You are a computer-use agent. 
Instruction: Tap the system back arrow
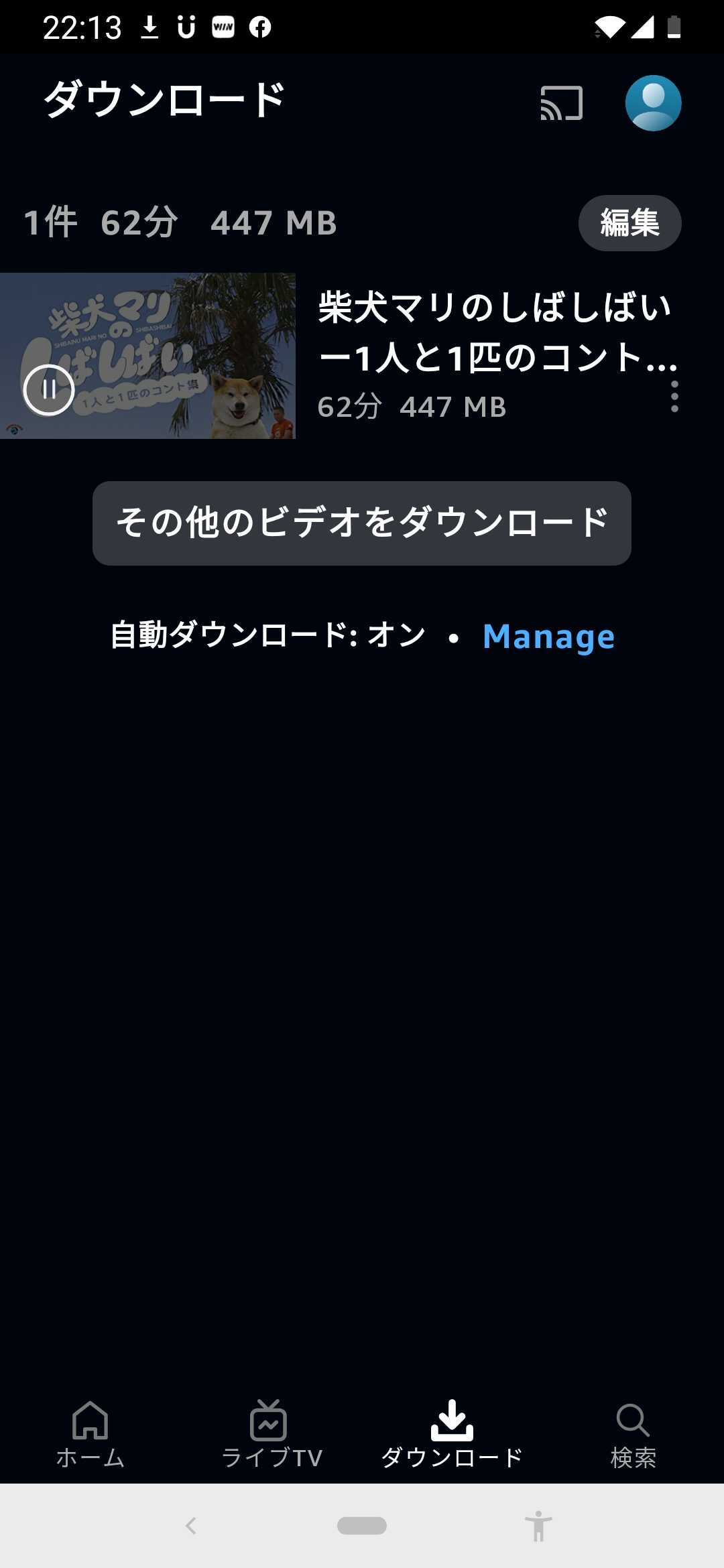pos(191,1526)
